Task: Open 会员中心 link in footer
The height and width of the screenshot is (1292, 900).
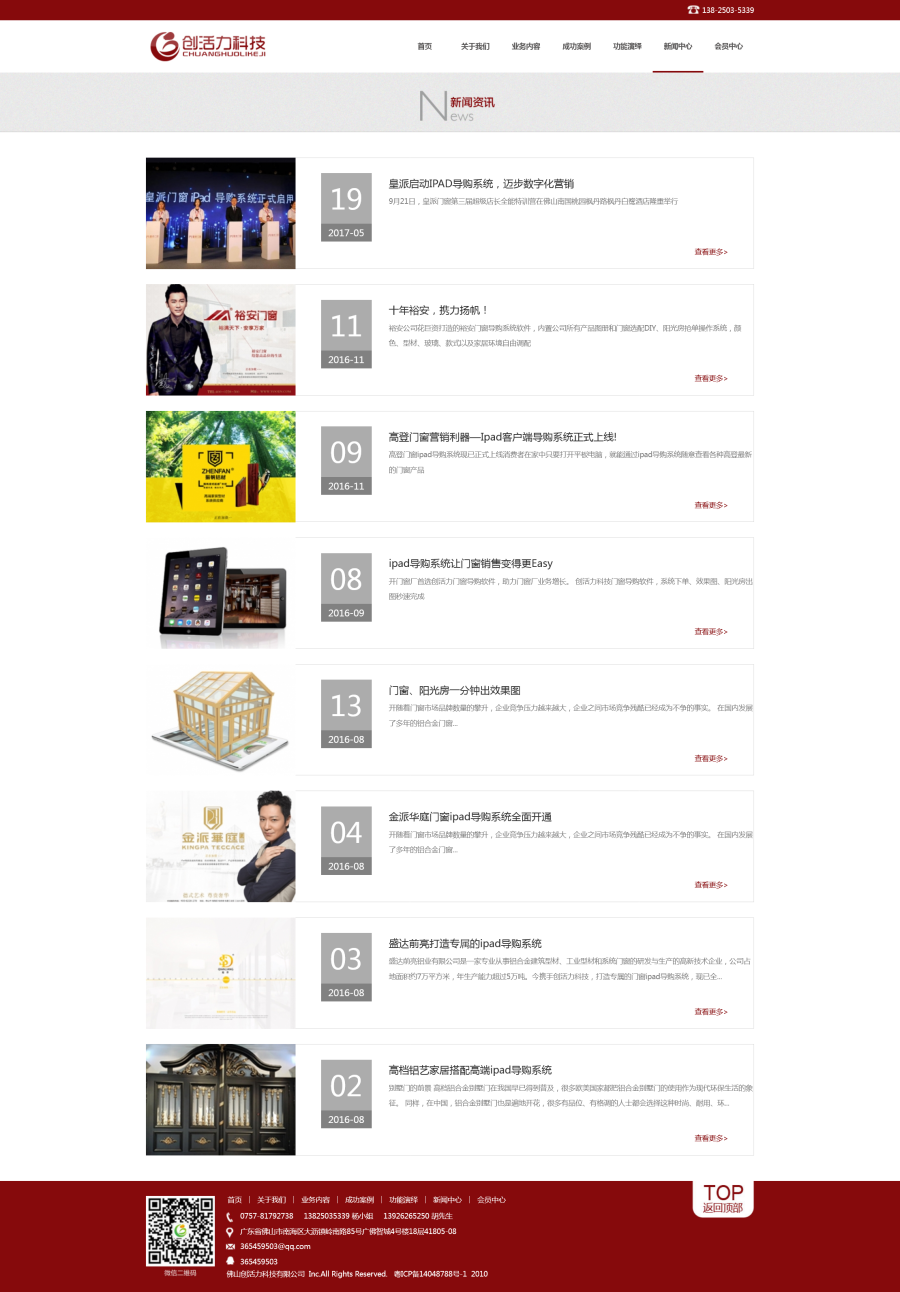Action: click(x=491, y=1199)
